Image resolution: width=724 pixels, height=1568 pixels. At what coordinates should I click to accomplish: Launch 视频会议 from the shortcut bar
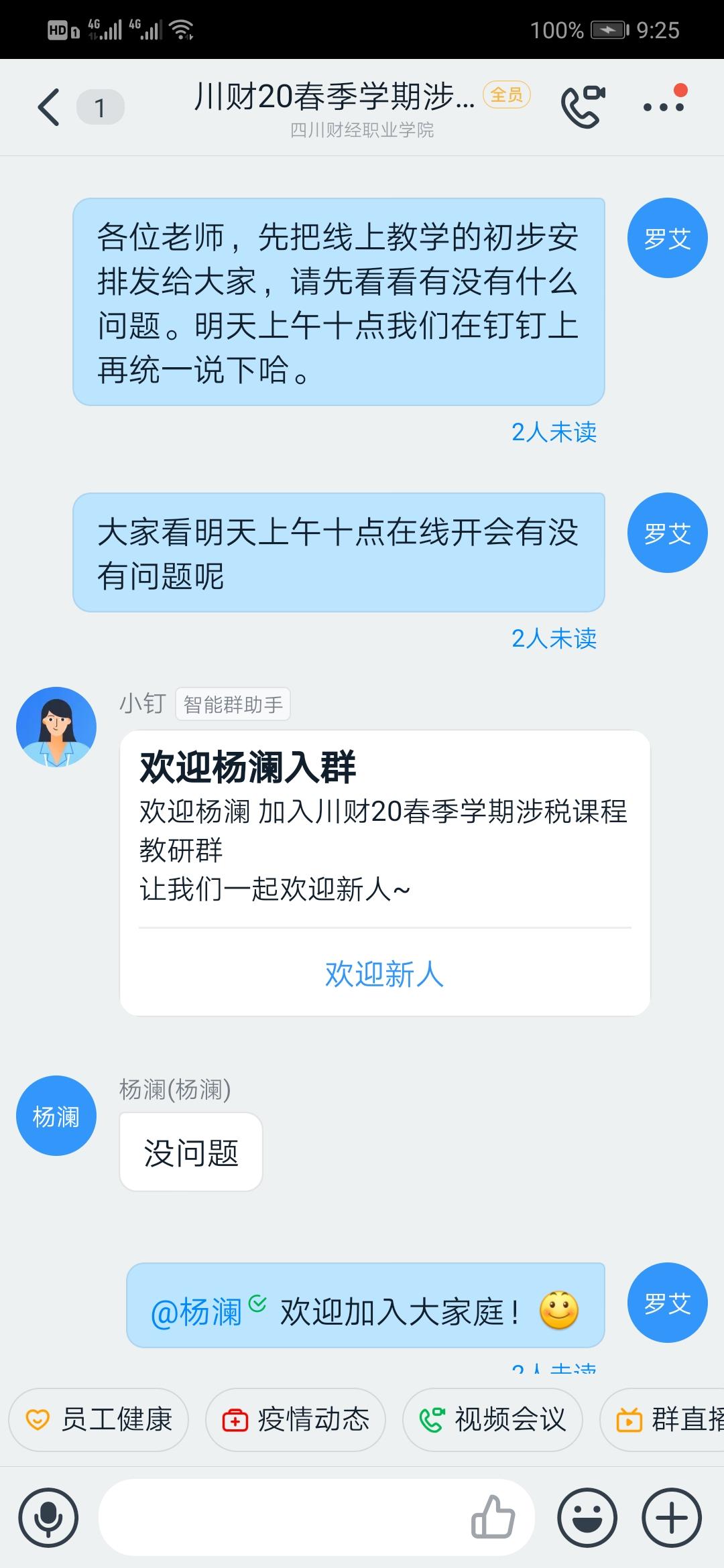(491, 1419)
